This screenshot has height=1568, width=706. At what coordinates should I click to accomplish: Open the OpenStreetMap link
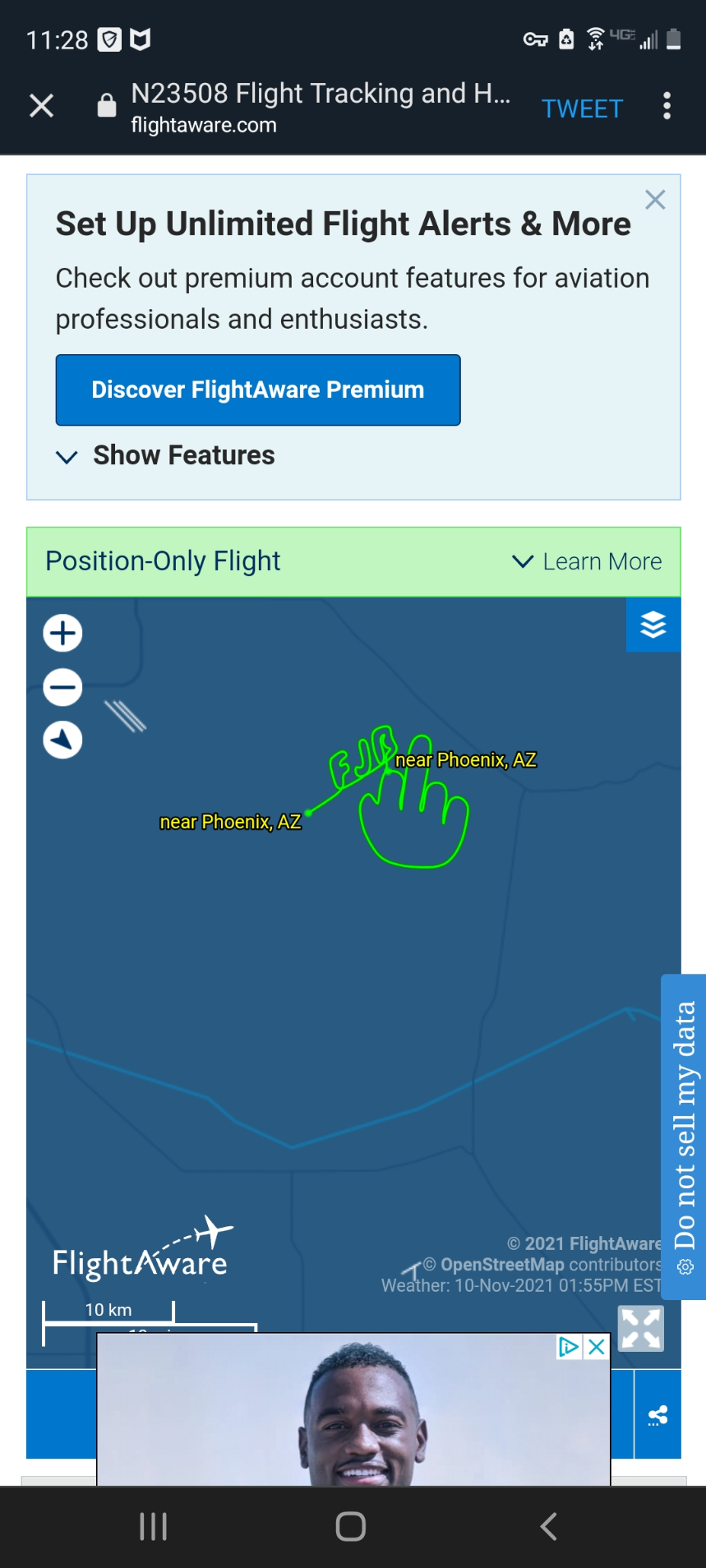(502, 1265)
